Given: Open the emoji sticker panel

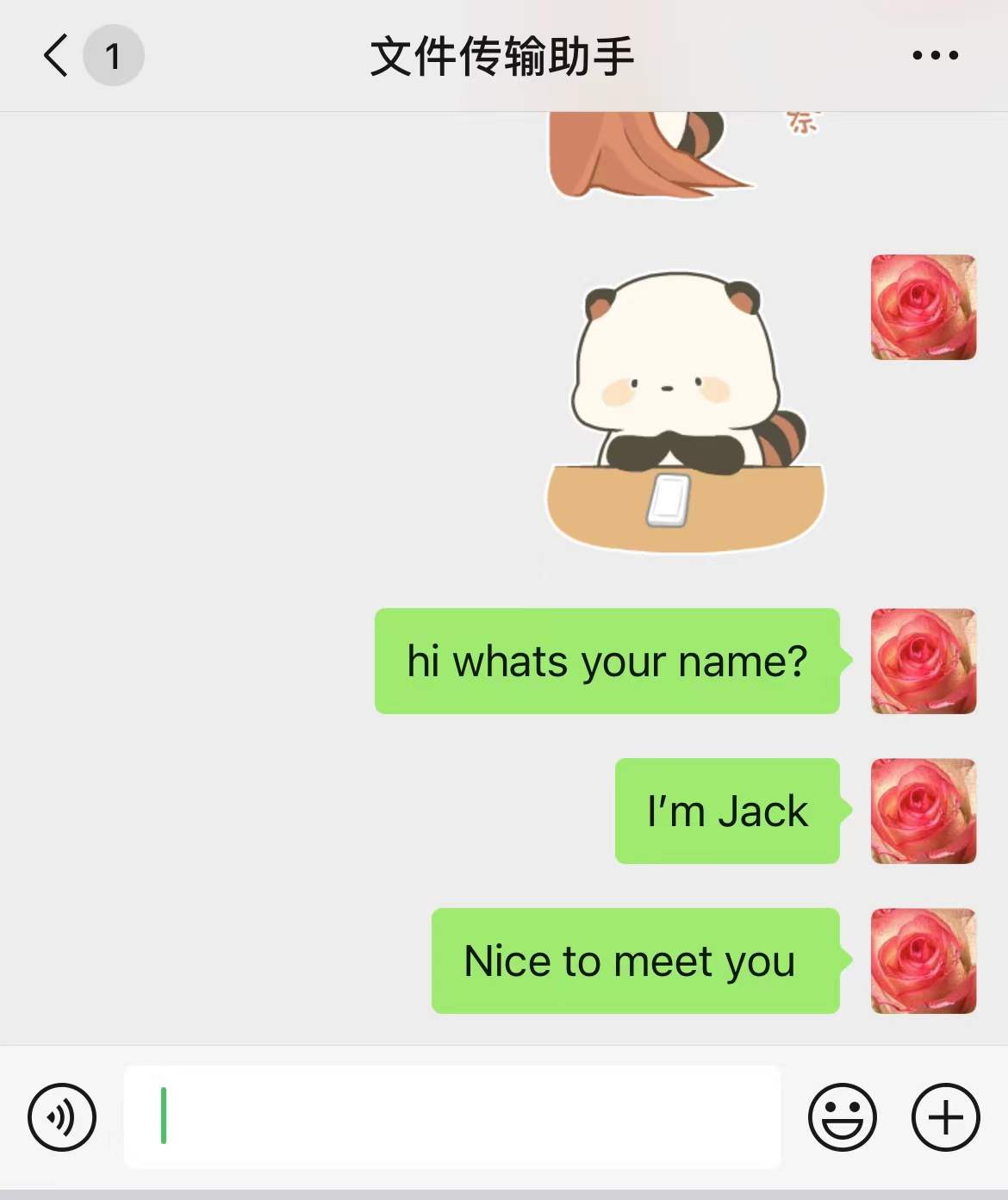Looking at the screenshot, I should (x=842, y=1117).
